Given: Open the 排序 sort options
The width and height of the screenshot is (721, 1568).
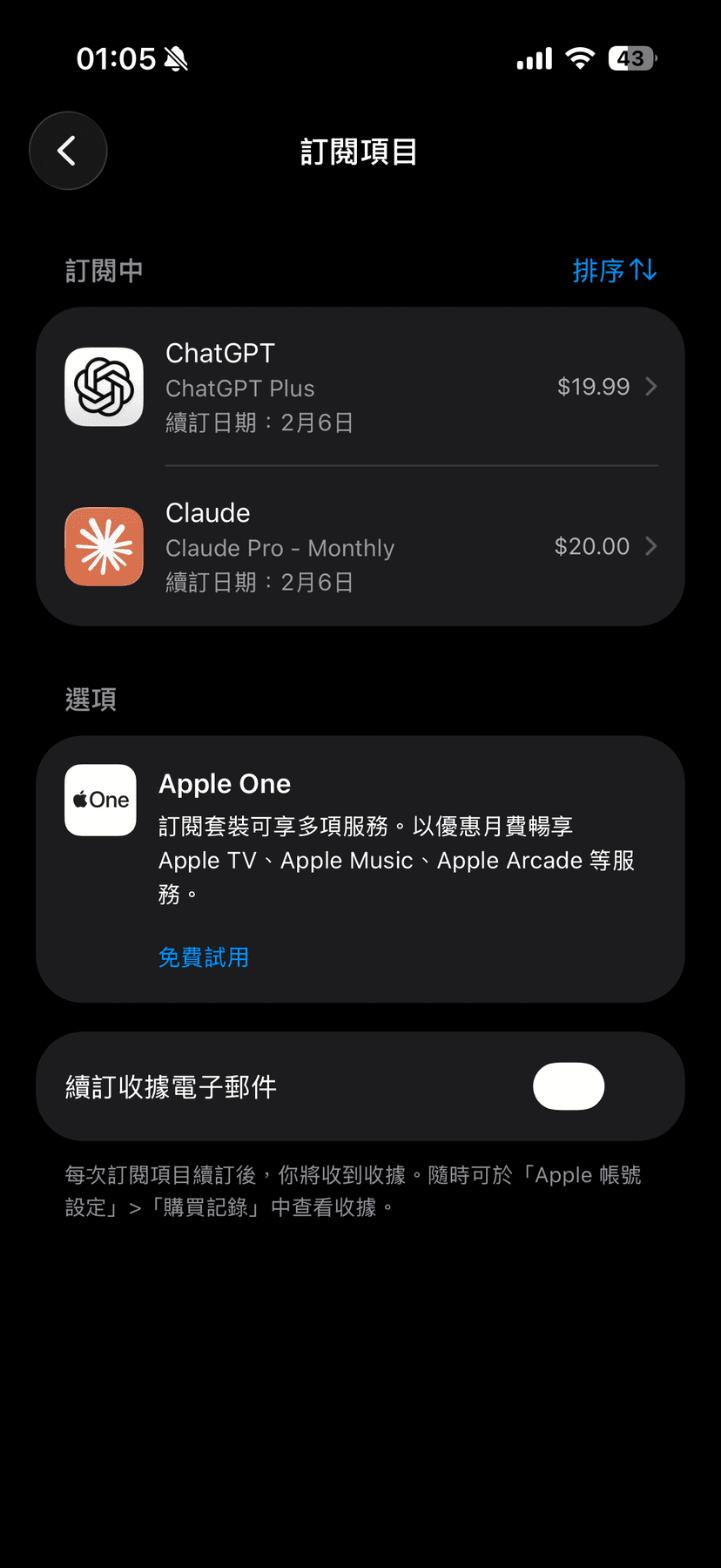Looking at the screenshot, I should click(614, 271).
